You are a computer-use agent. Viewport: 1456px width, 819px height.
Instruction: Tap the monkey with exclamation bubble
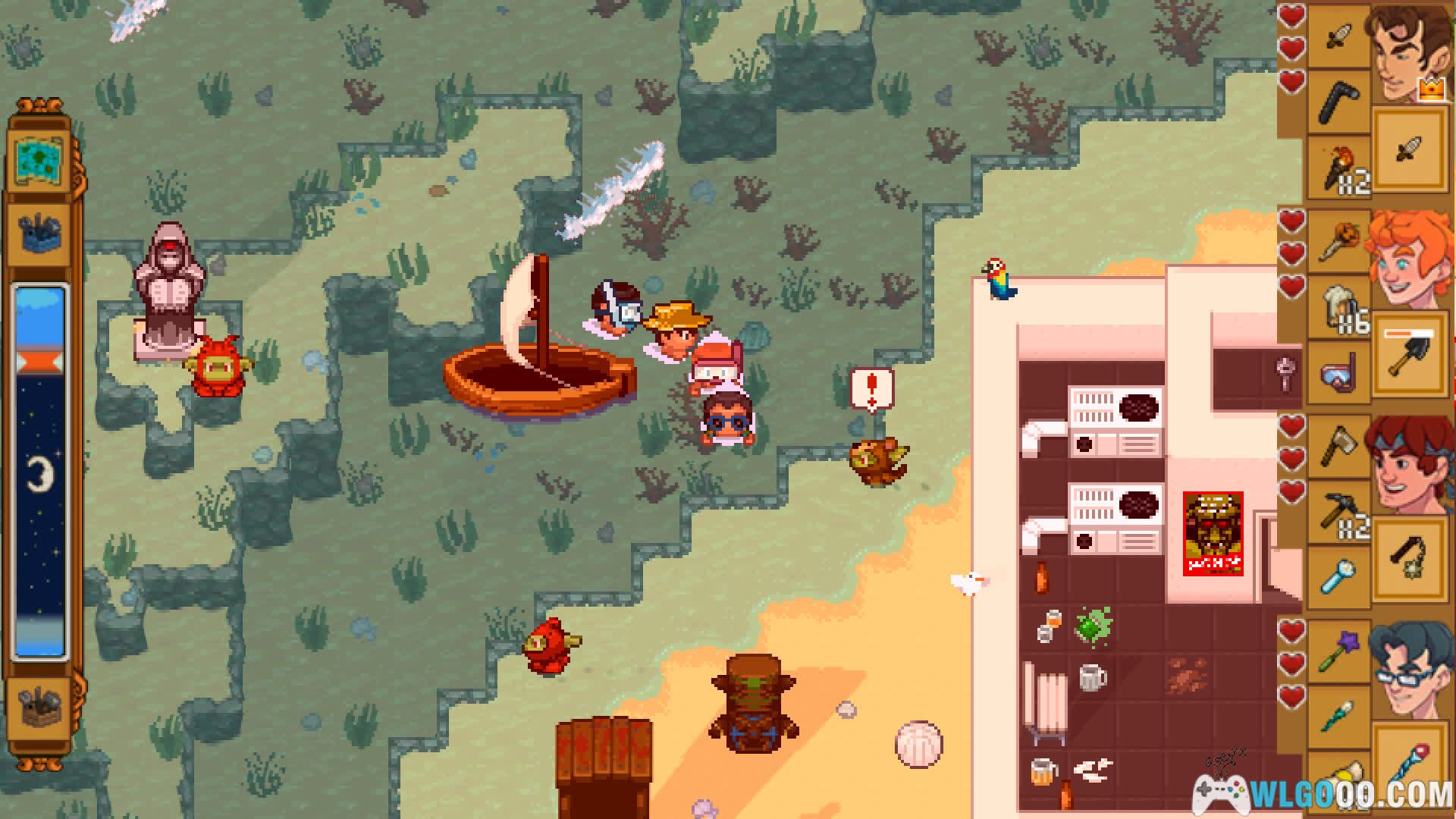point(877,460)
